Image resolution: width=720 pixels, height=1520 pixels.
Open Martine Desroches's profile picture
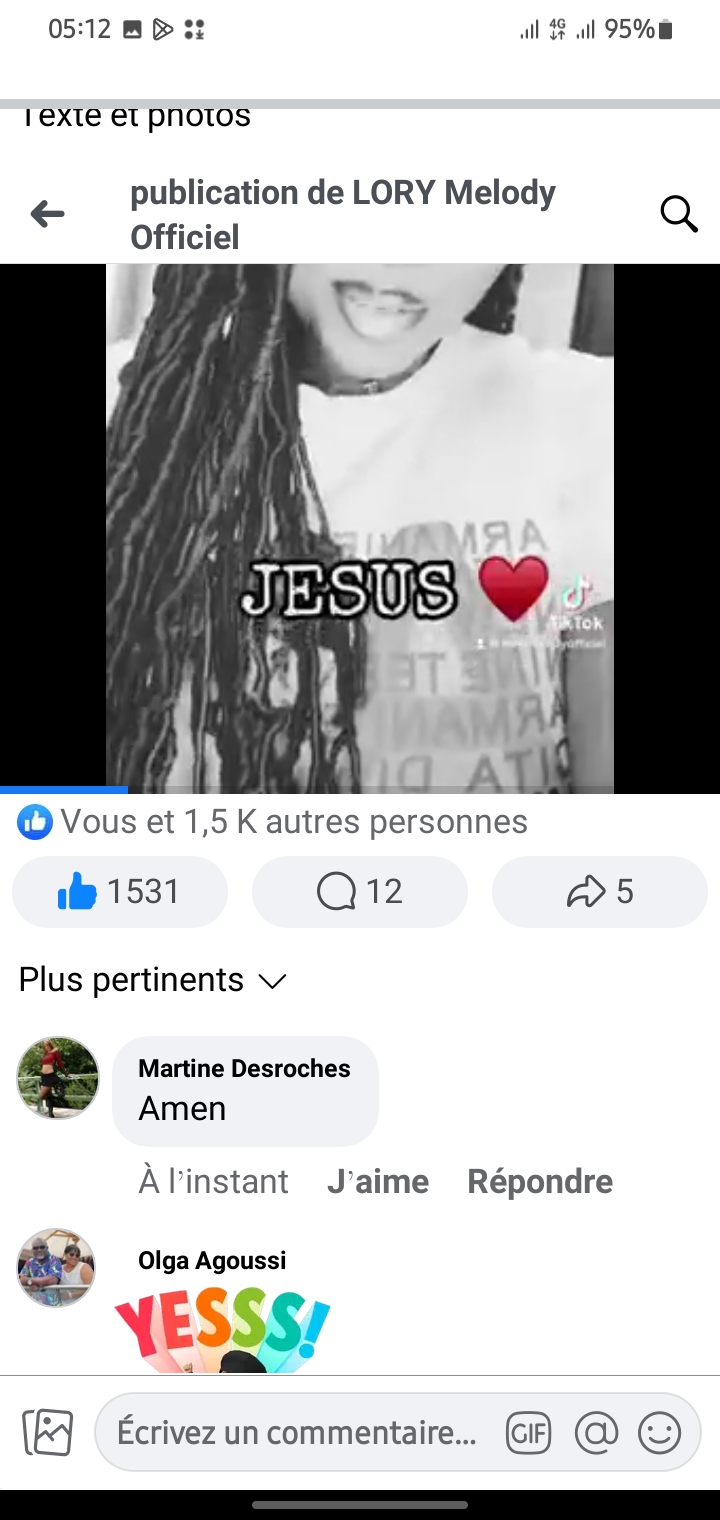58,1077
